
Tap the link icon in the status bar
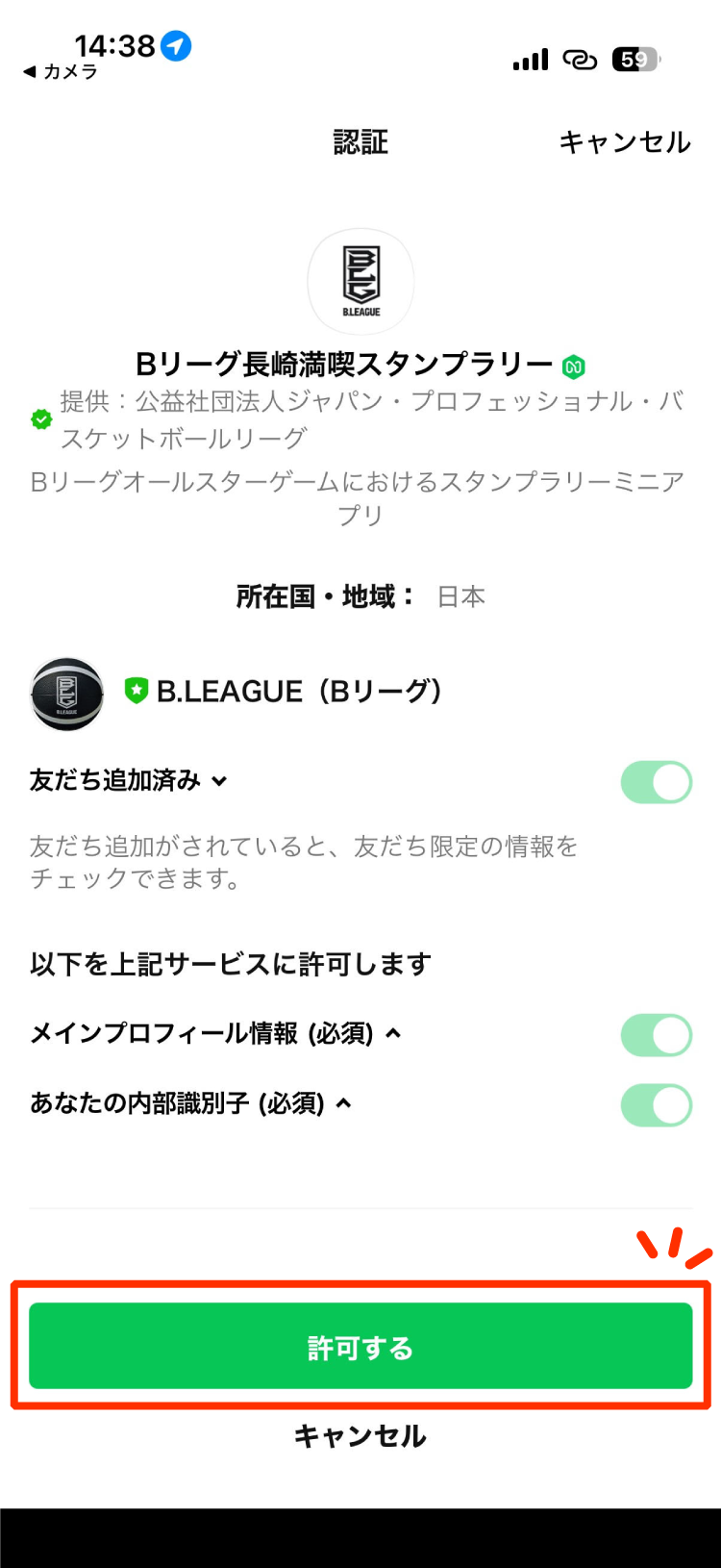tap(581, 60)
